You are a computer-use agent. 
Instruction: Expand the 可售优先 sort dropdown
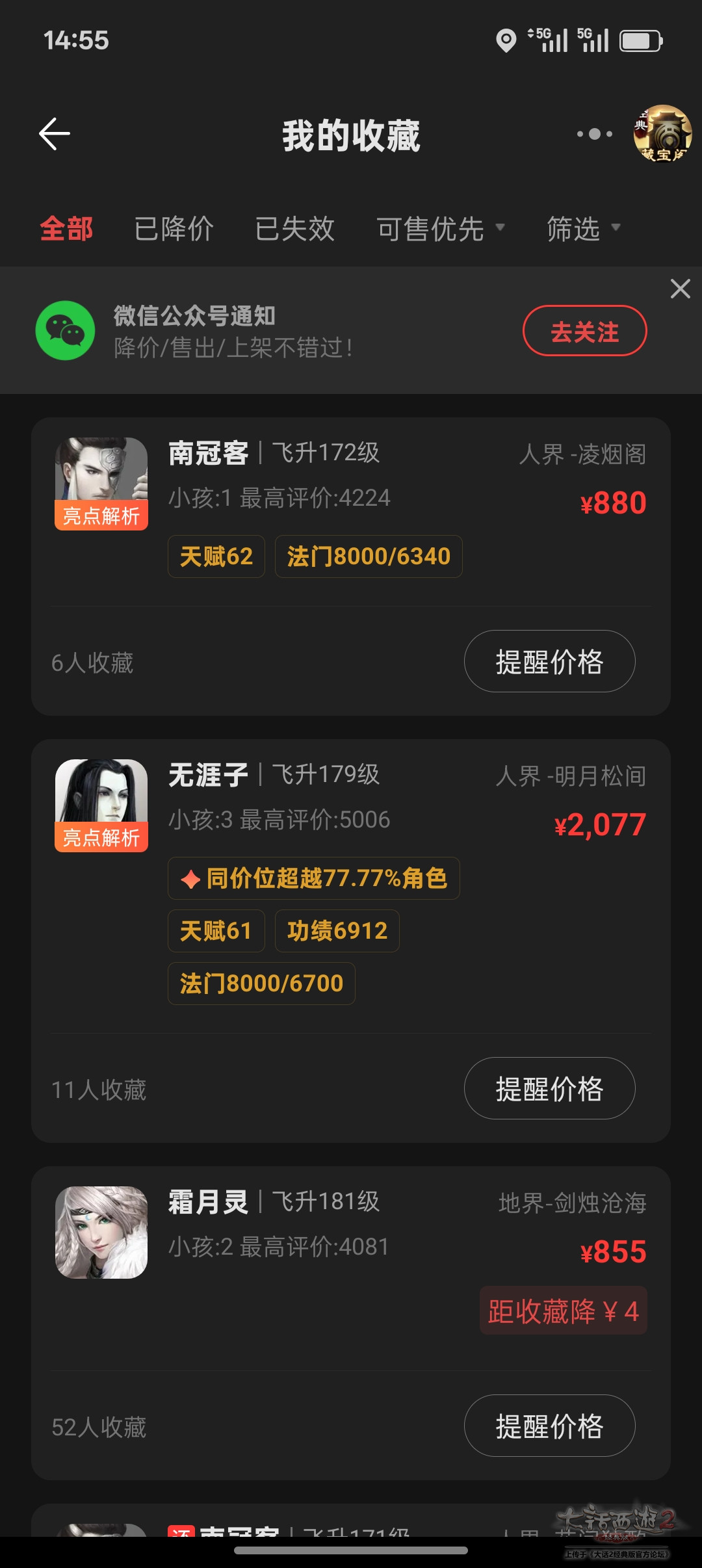pos(441,229)
